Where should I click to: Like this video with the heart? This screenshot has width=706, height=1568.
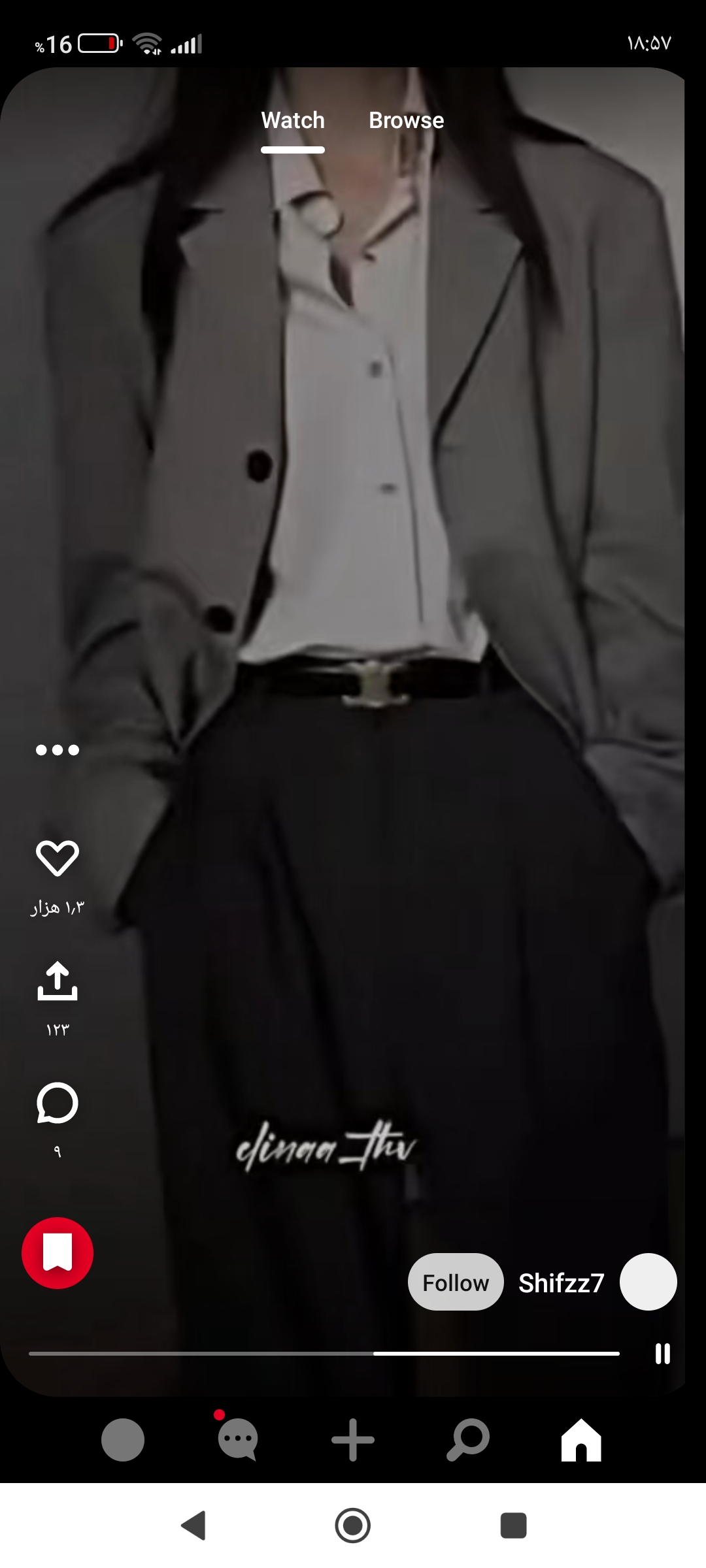[x=58, y=858]
